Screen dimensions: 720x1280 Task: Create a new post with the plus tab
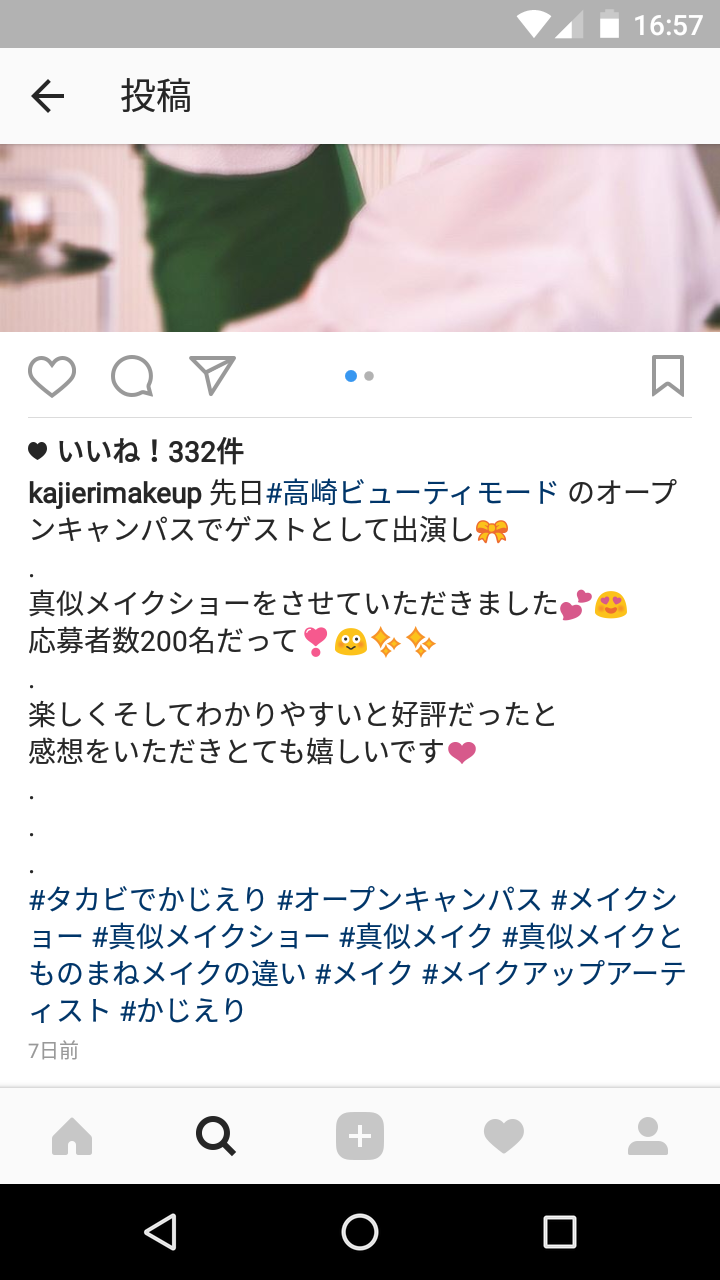click(x=360, y=1136)
